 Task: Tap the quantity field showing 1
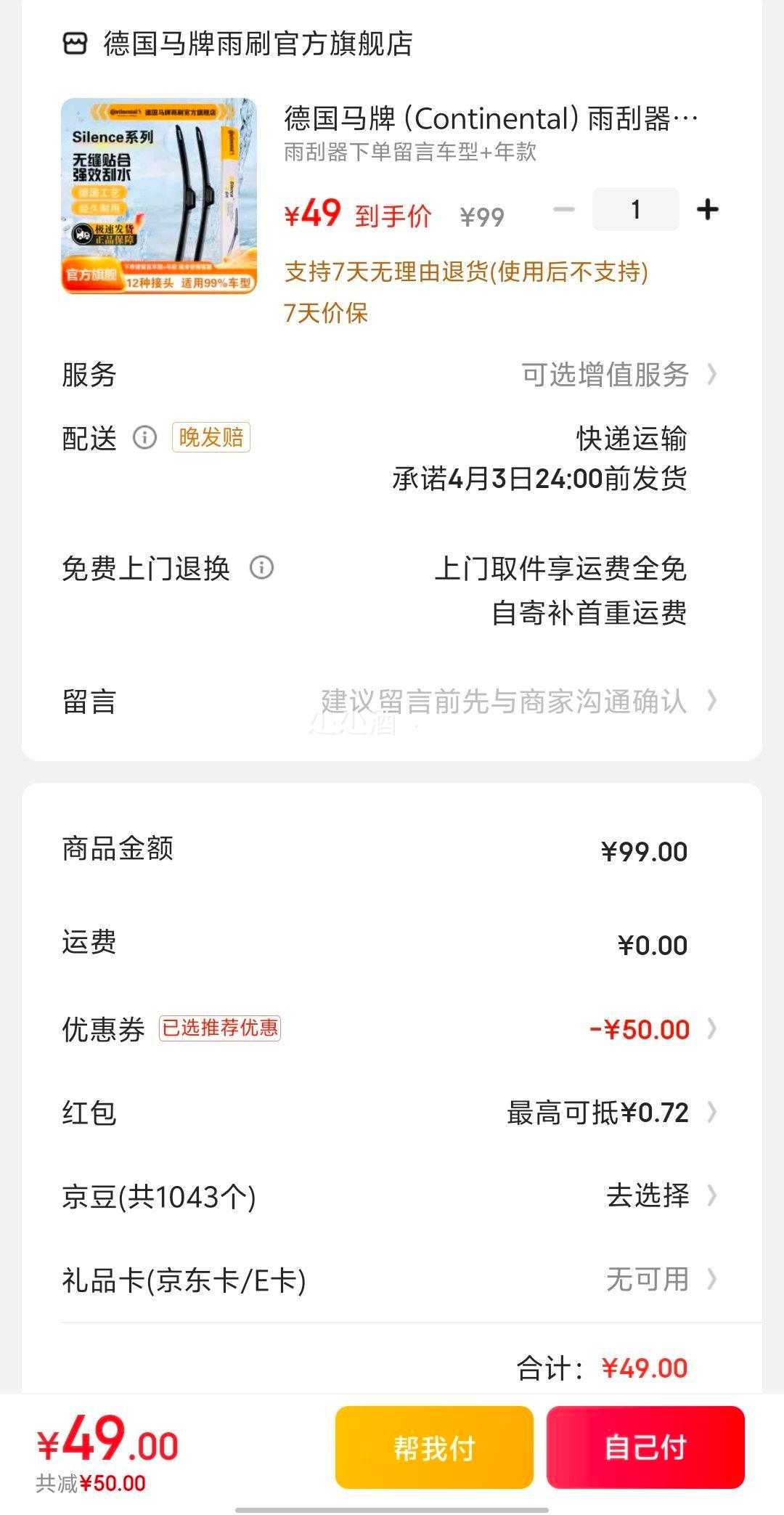pyautogui.click(x=636, y=209)
